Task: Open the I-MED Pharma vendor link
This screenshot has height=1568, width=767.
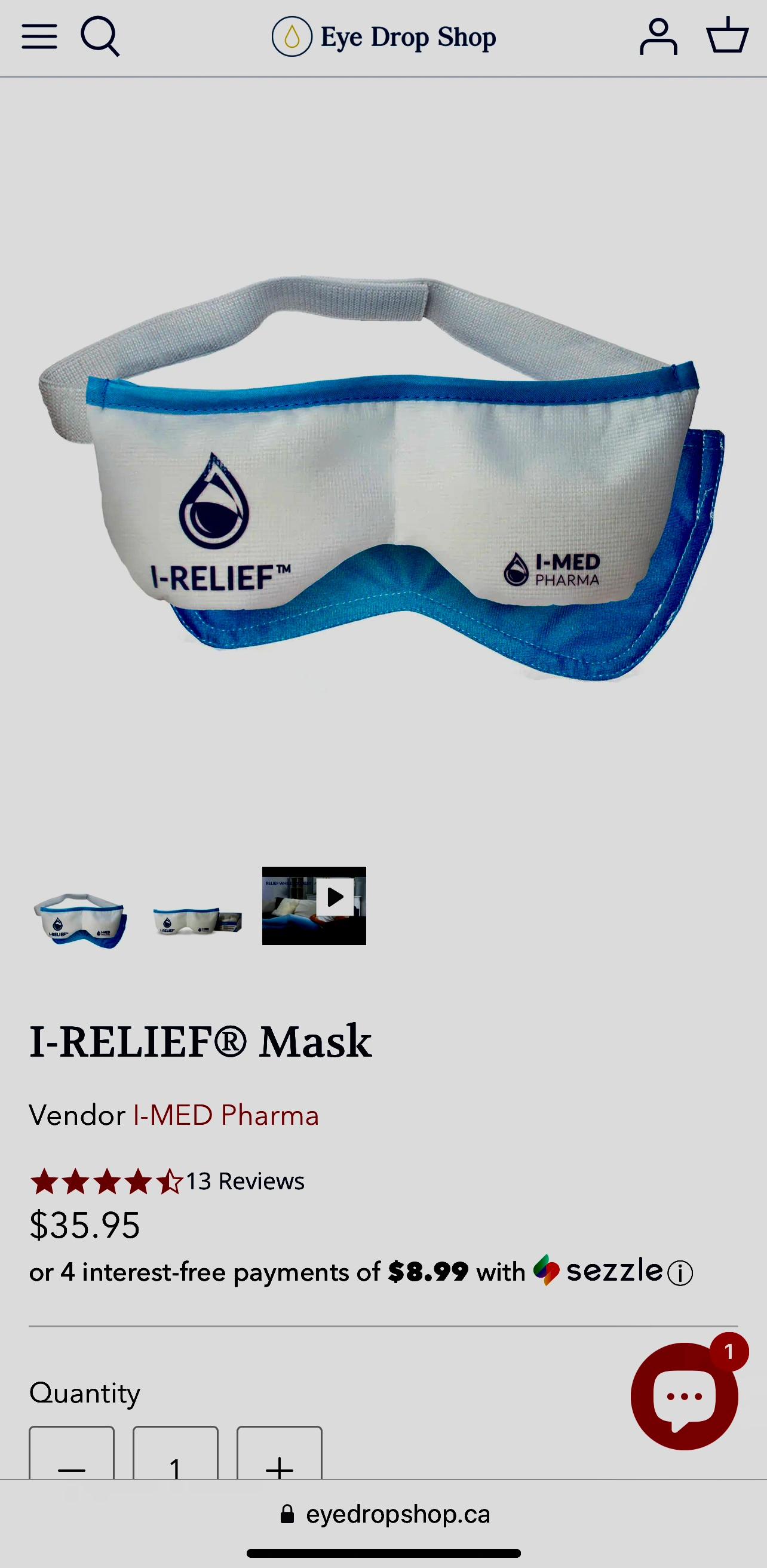Action: 226,1116
